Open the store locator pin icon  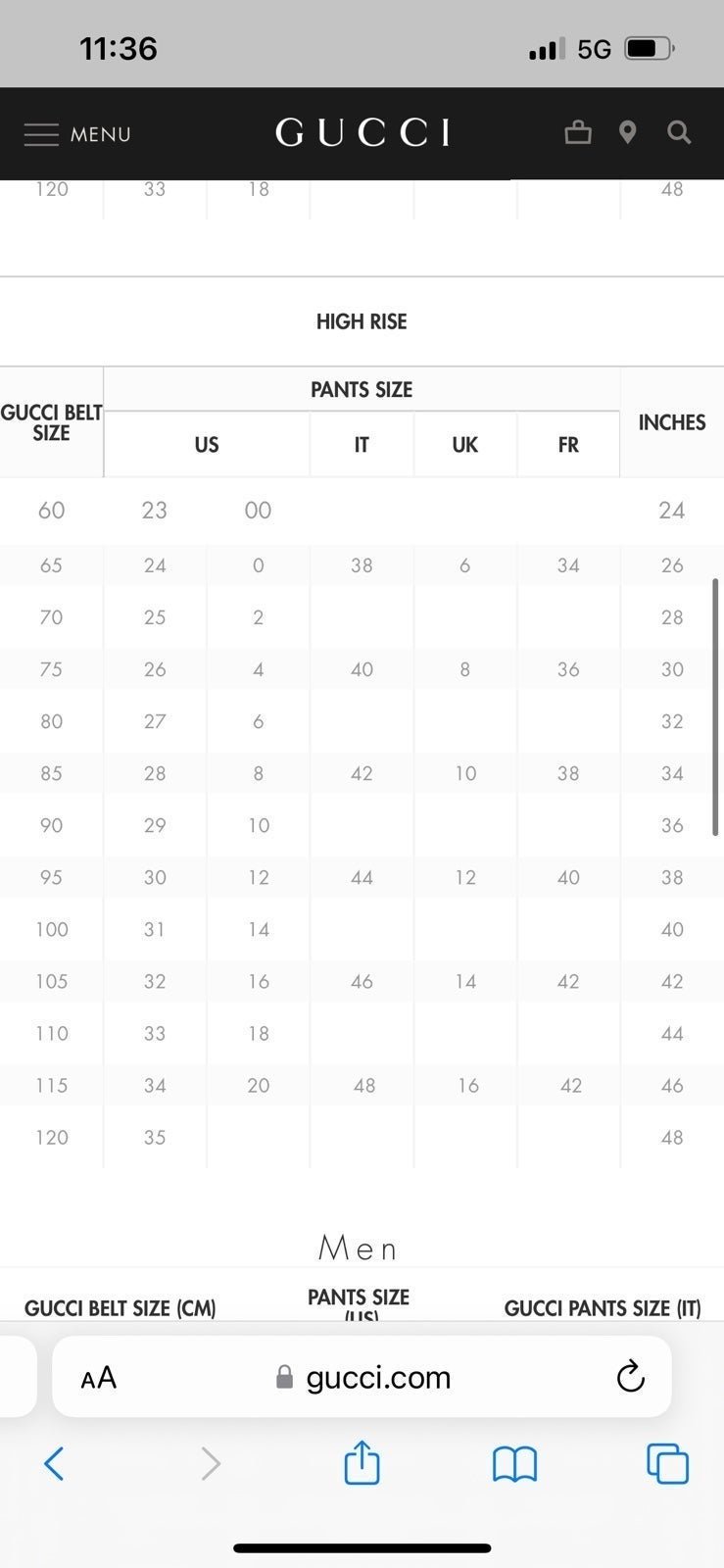click(x=628, y=132)
